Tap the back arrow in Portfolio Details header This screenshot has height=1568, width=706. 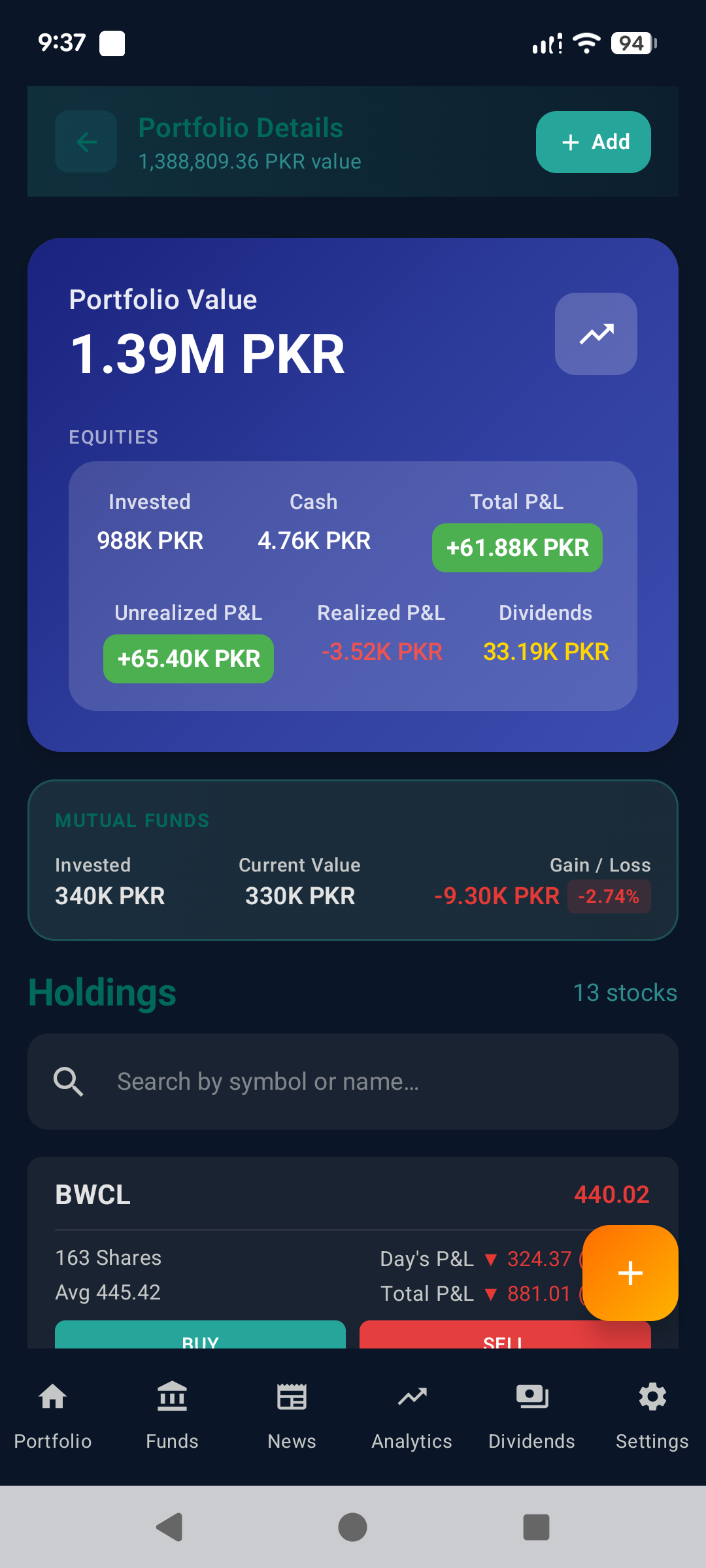point(86,142)
